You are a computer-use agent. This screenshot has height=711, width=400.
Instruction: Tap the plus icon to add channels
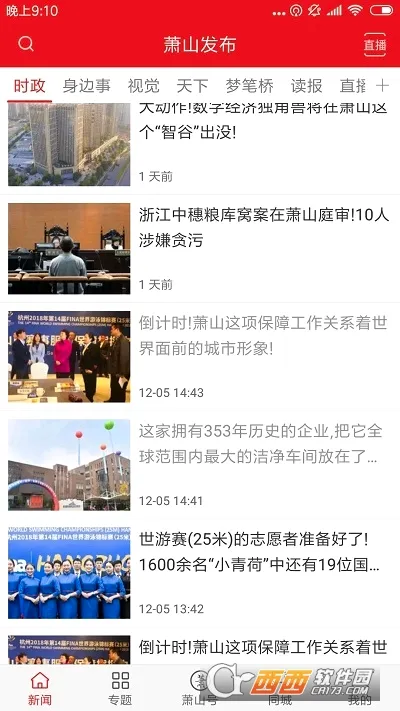[x=382, y=85]
